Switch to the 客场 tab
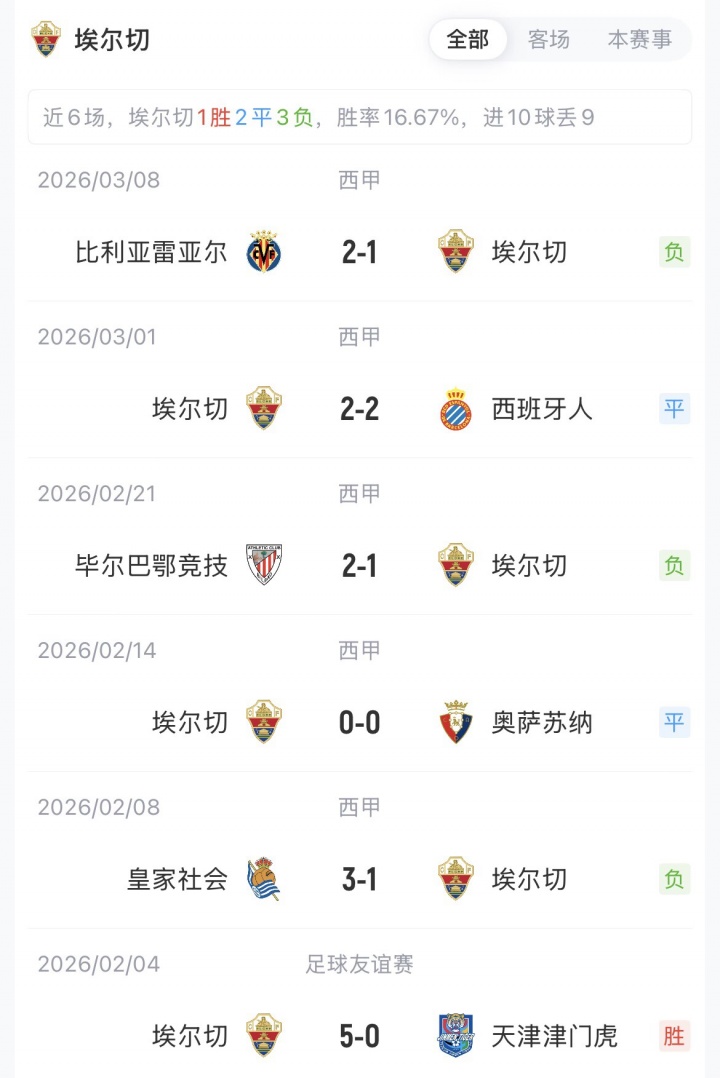720x1078 pixels. click(549, 40)
